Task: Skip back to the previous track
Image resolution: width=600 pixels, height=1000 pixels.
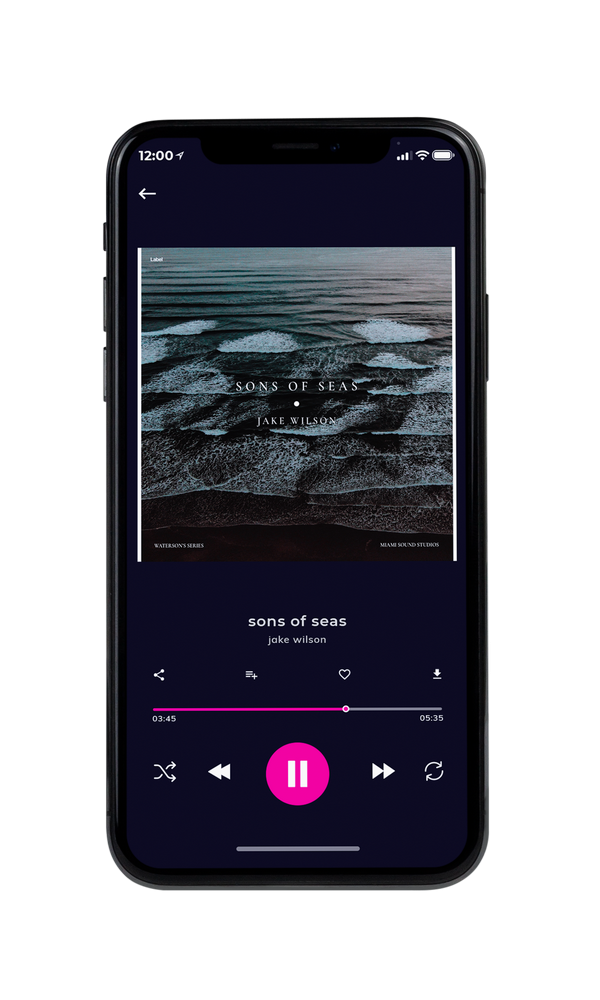Action: tap(219, 772)
